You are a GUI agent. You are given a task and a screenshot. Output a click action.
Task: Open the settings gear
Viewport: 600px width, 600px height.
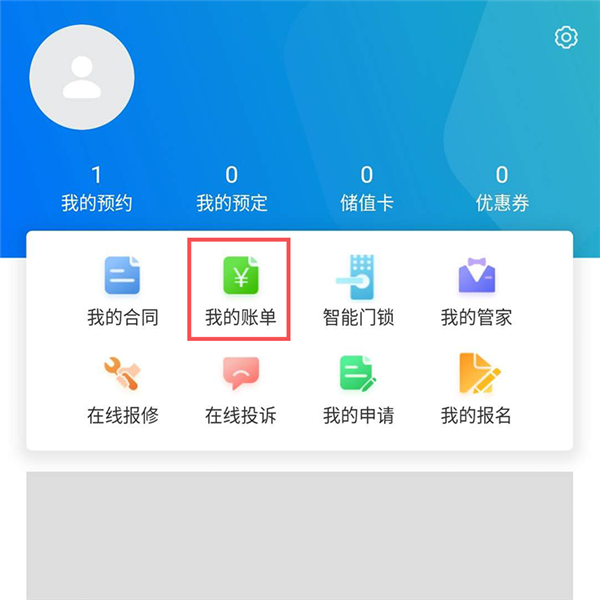click(566, 38)
